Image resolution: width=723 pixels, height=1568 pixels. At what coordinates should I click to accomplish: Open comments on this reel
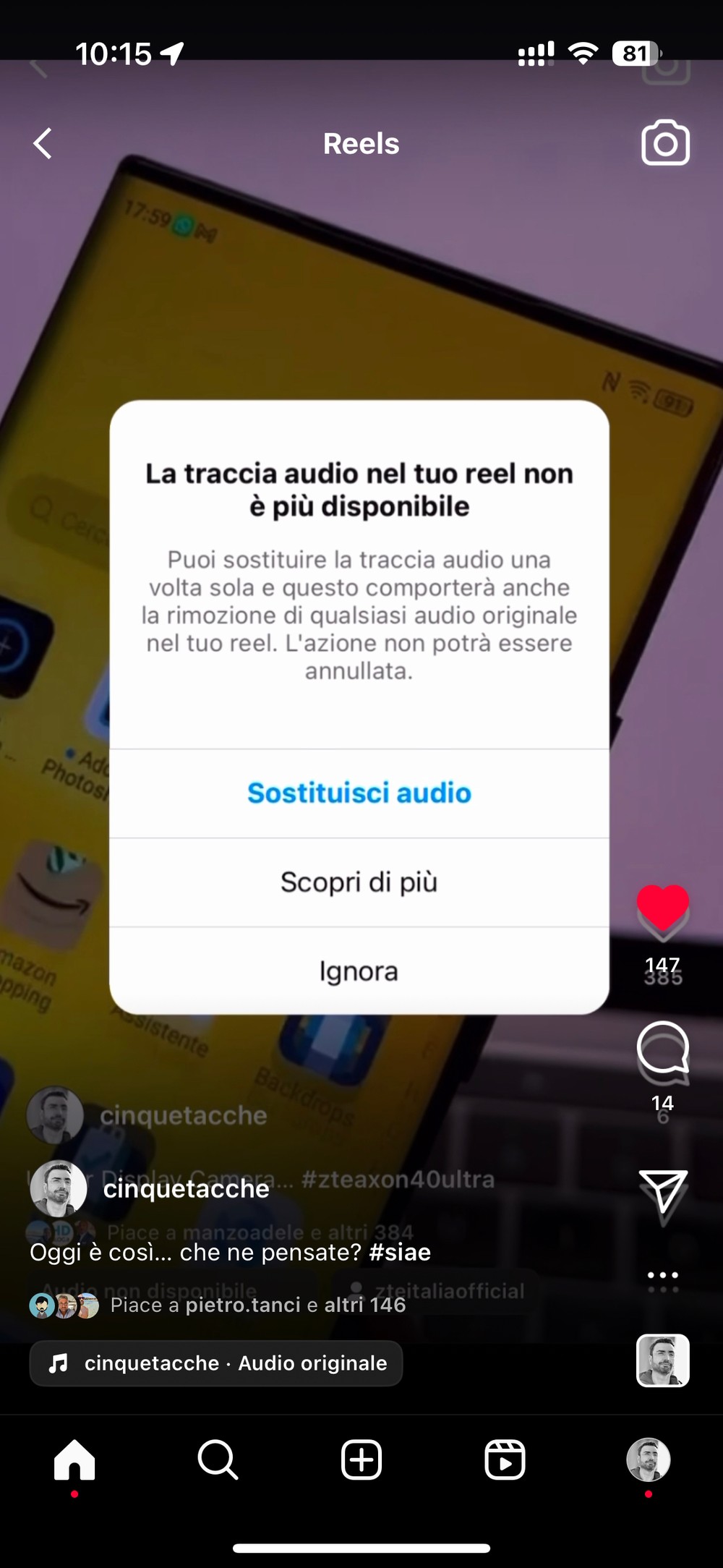pyautogui.click(x=662, y=1048)
